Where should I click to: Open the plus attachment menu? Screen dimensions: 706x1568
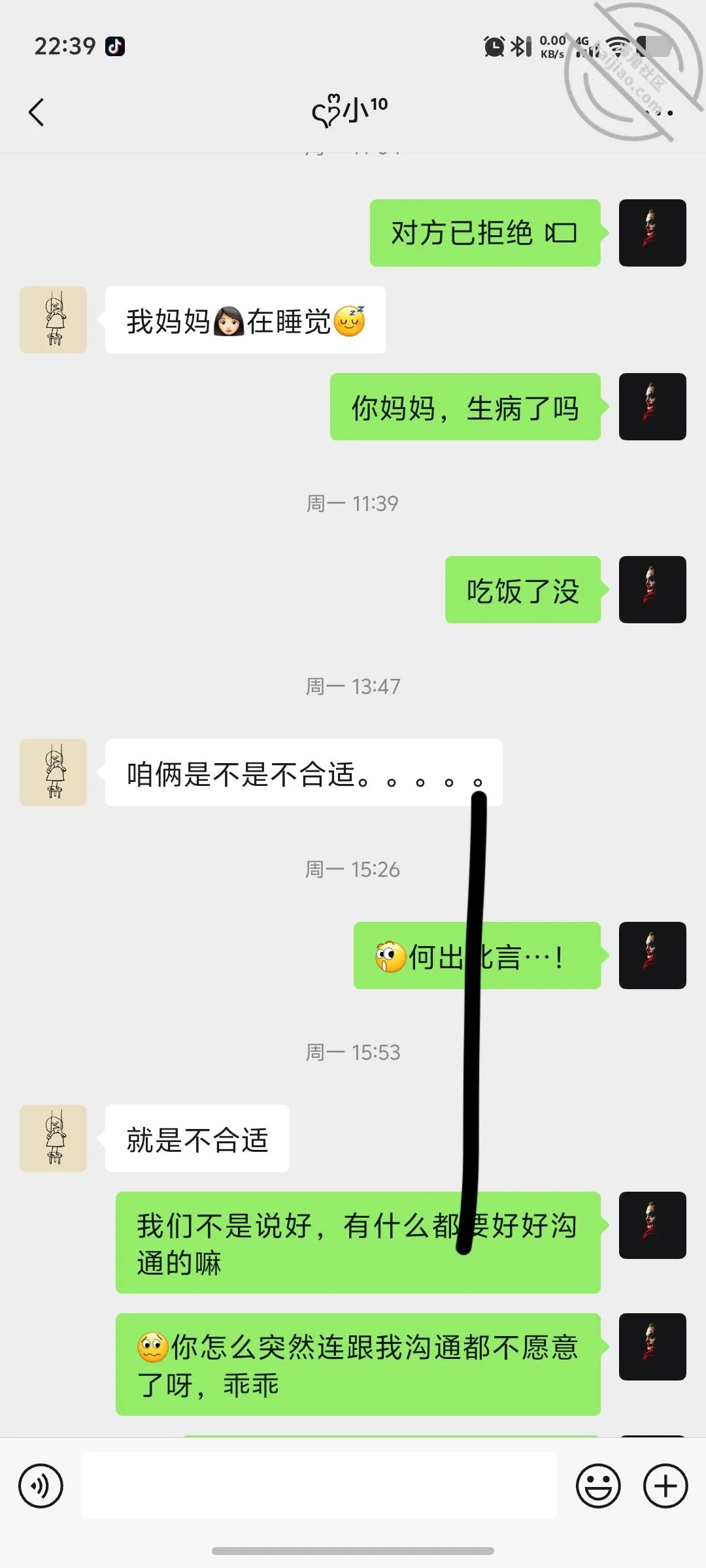click(x=665, y=1486)
